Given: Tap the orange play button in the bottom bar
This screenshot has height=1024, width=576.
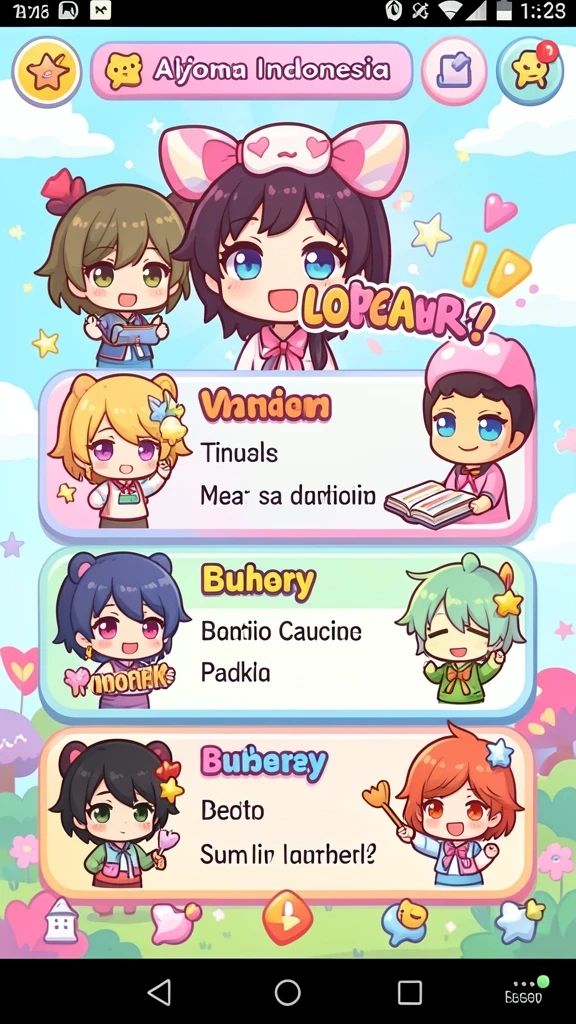Looking at the screenshot, I should pos(287,918).
